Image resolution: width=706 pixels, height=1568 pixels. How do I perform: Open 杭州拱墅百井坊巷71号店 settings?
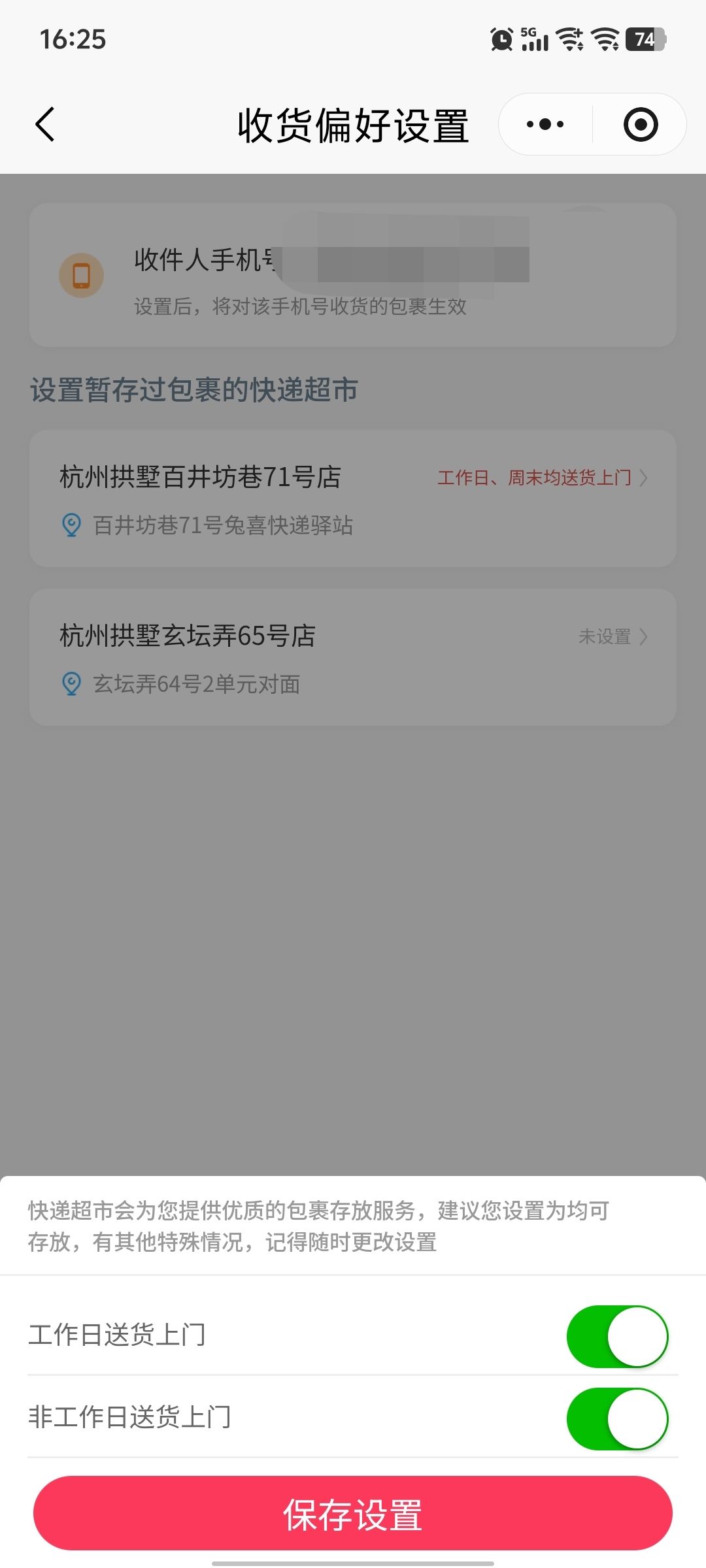tap(353, 498)
